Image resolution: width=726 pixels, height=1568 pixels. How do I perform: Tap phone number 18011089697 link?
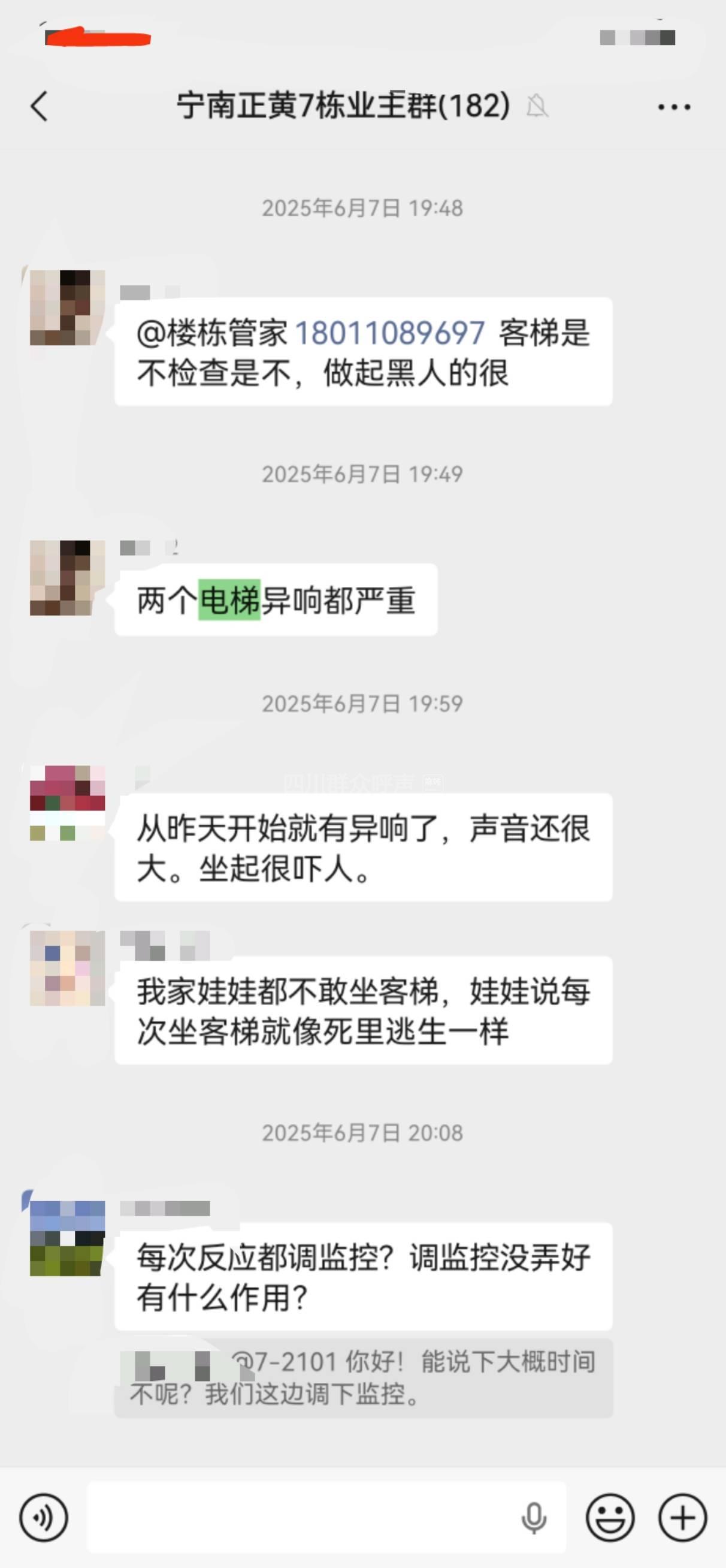tap(389, 333)
